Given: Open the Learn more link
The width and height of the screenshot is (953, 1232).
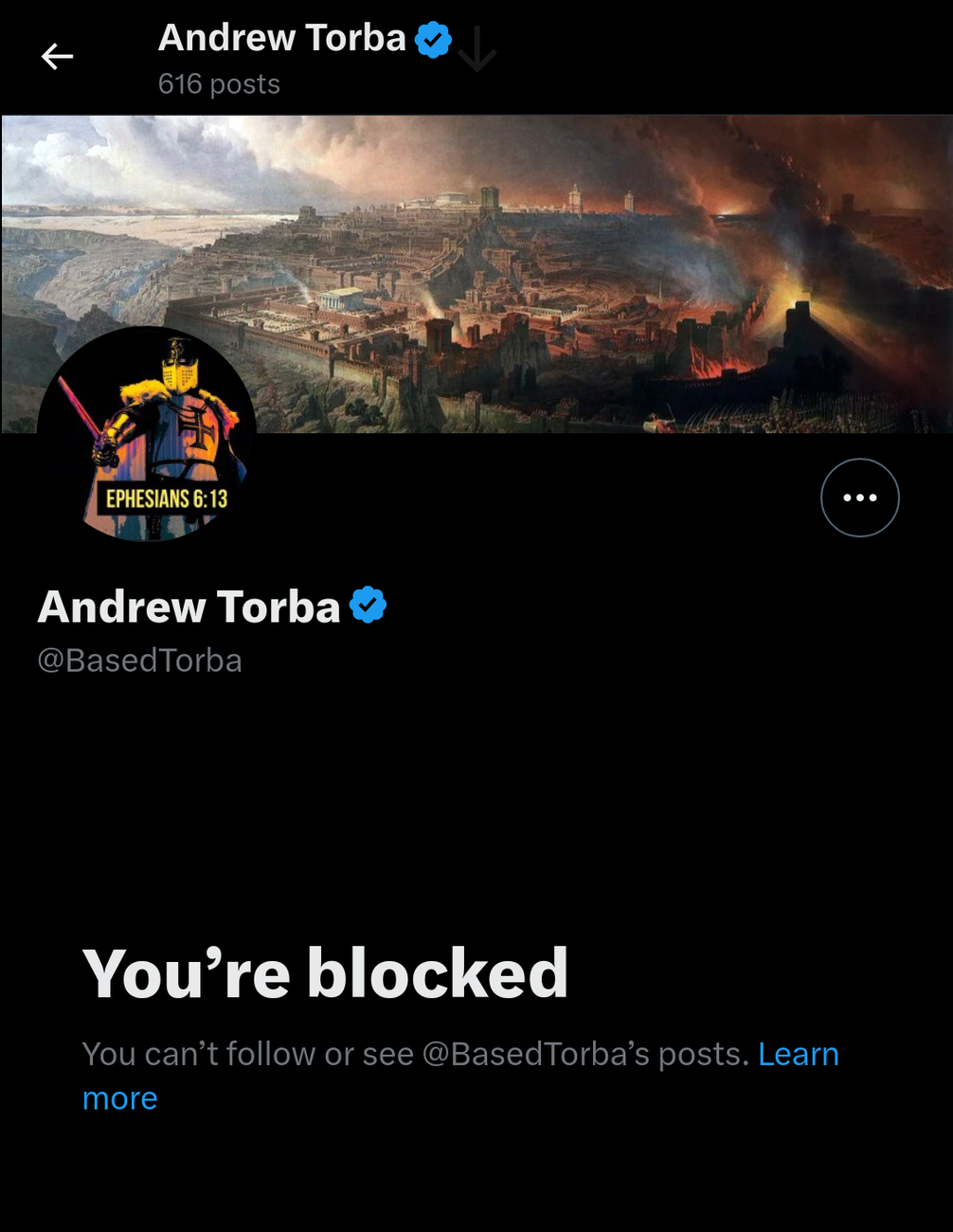Looking at the screenshot, I should 798,1054.
